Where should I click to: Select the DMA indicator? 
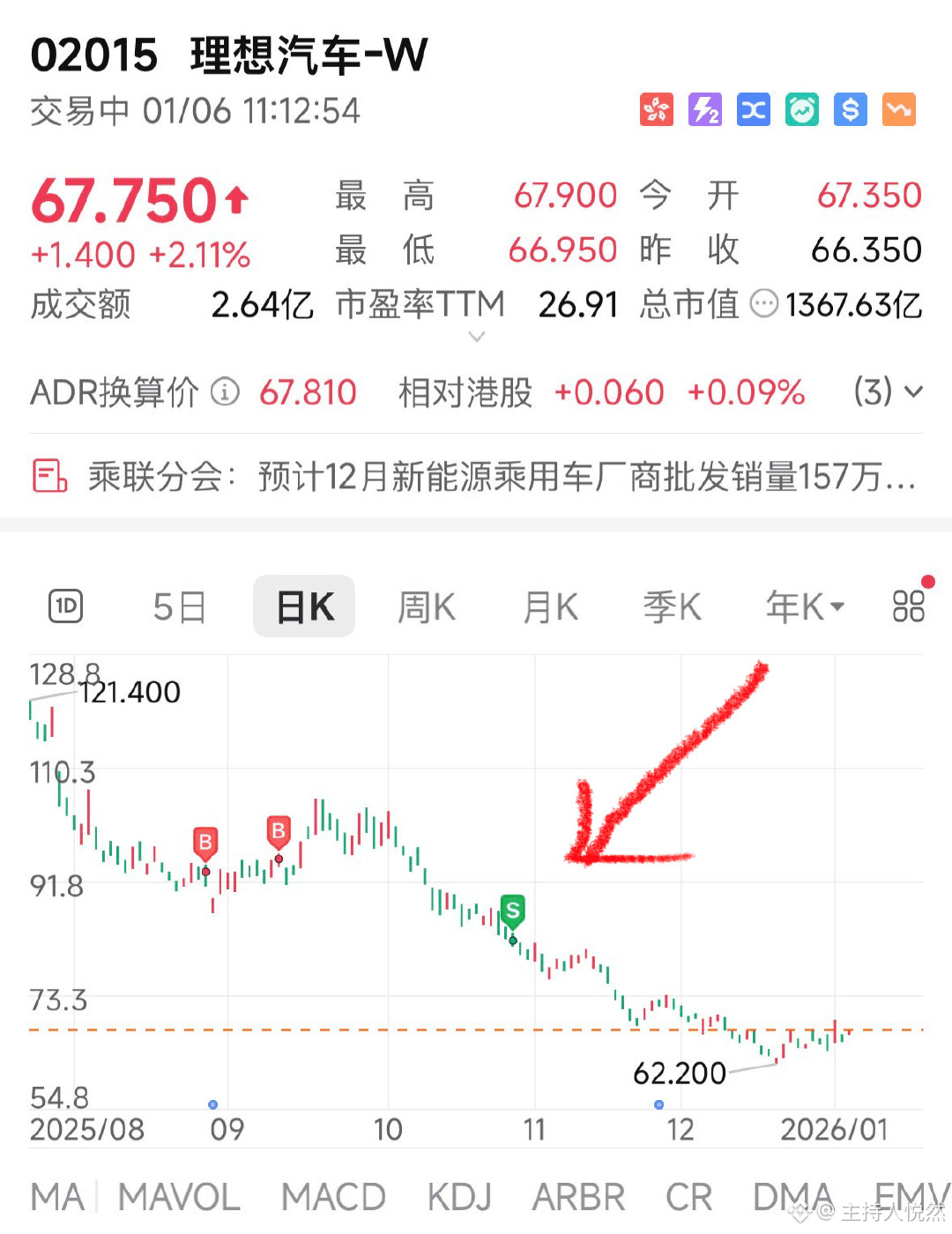click(x=792, y=1195)
